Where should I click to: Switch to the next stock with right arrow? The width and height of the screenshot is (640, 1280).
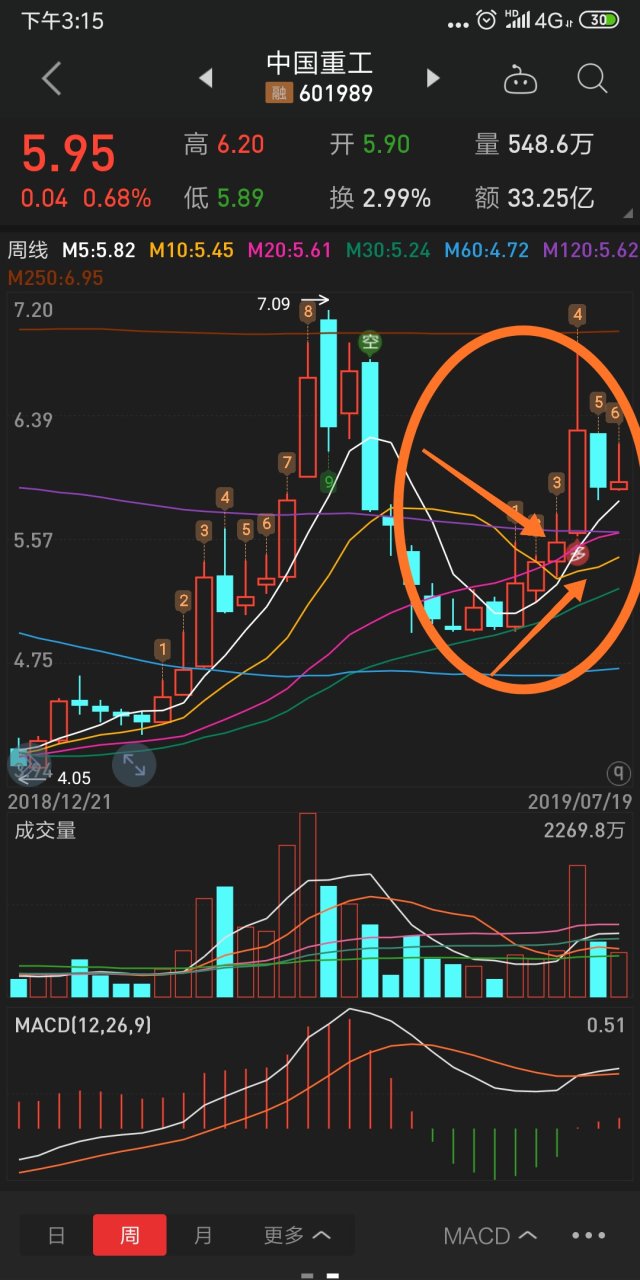click(433, 79)
